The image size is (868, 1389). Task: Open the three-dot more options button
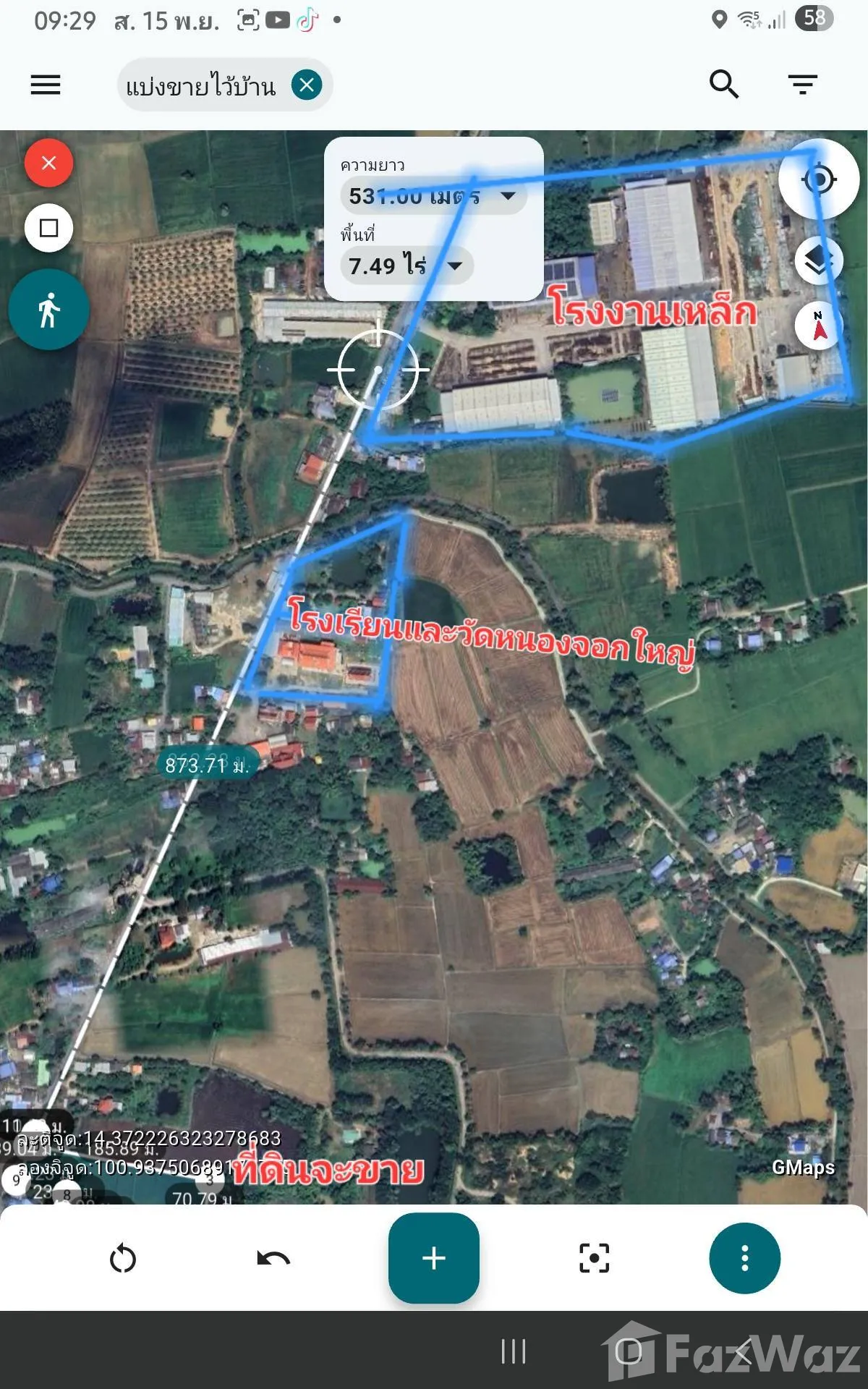tap(744, 1258)
